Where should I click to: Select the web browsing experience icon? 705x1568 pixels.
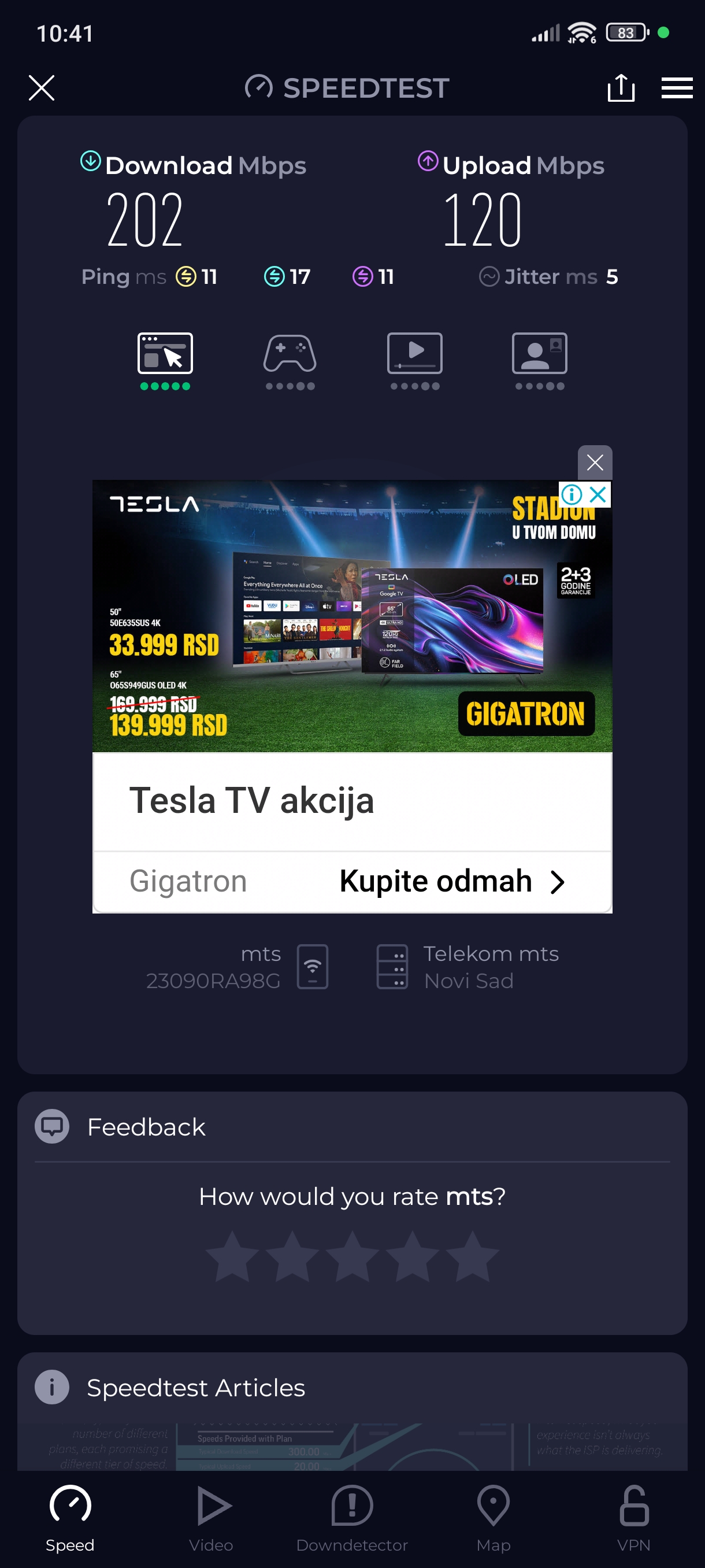point(165,354)
